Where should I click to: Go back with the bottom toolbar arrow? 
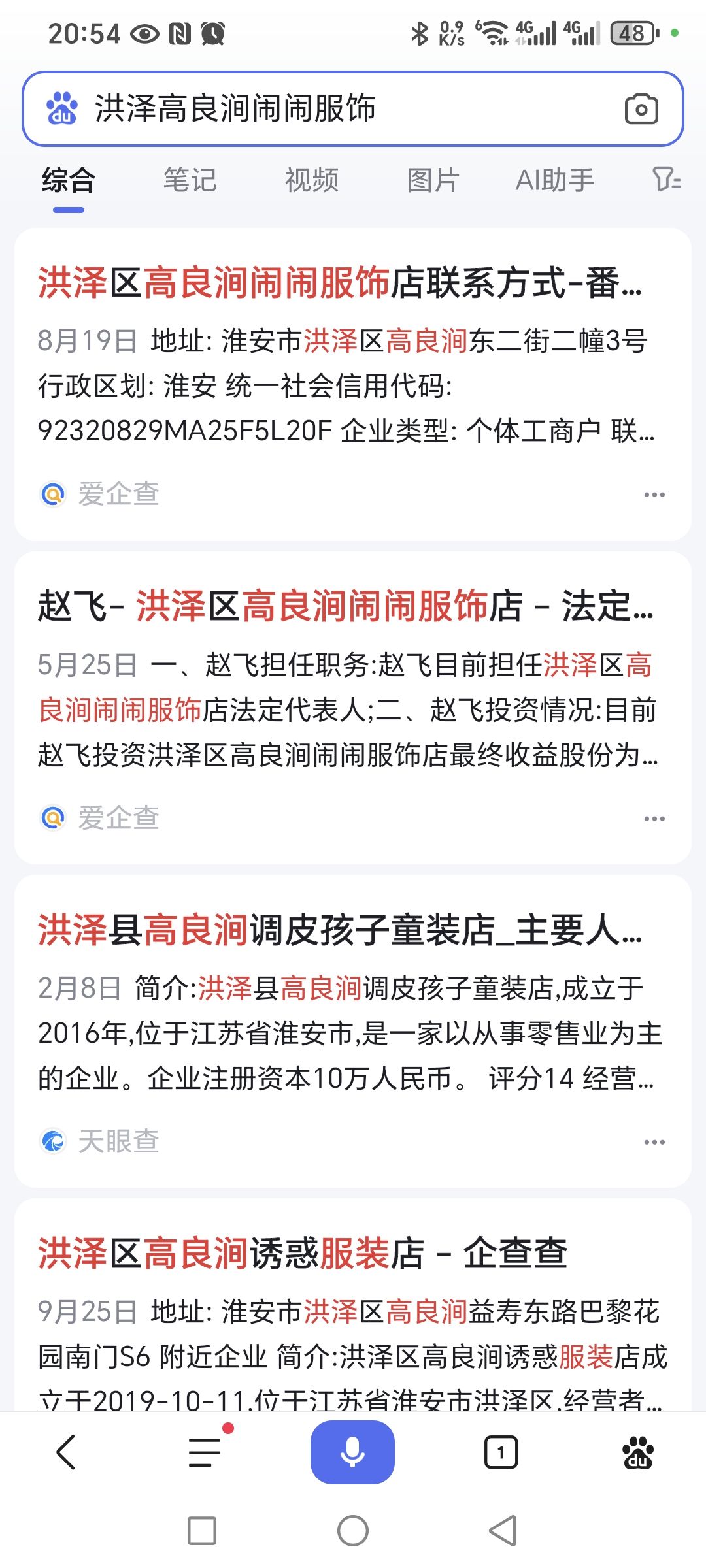click(66, 1453)
